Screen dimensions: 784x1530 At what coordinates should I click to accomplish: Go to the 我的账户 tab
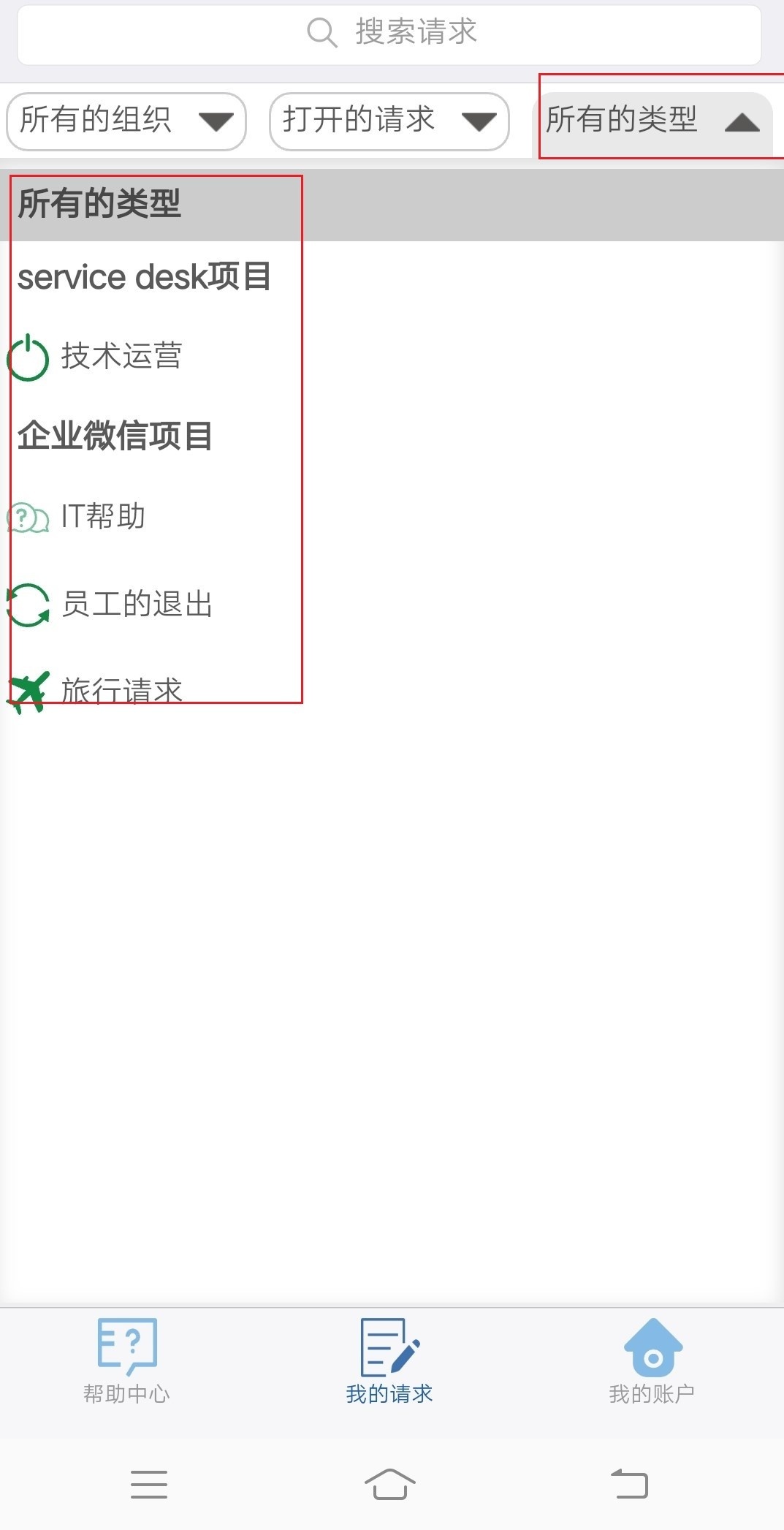(x=652, y=1360)
